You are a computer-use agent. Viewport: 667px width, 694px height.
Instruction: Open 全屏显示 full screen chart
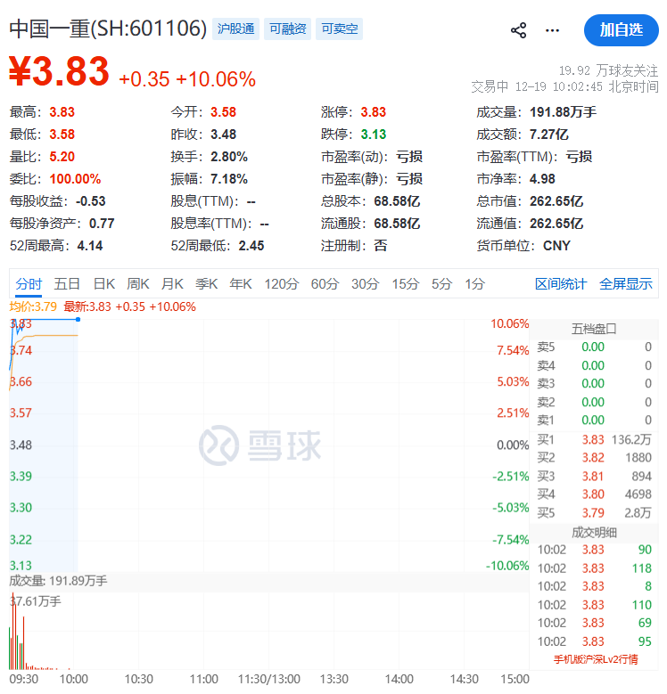point(625,284)
